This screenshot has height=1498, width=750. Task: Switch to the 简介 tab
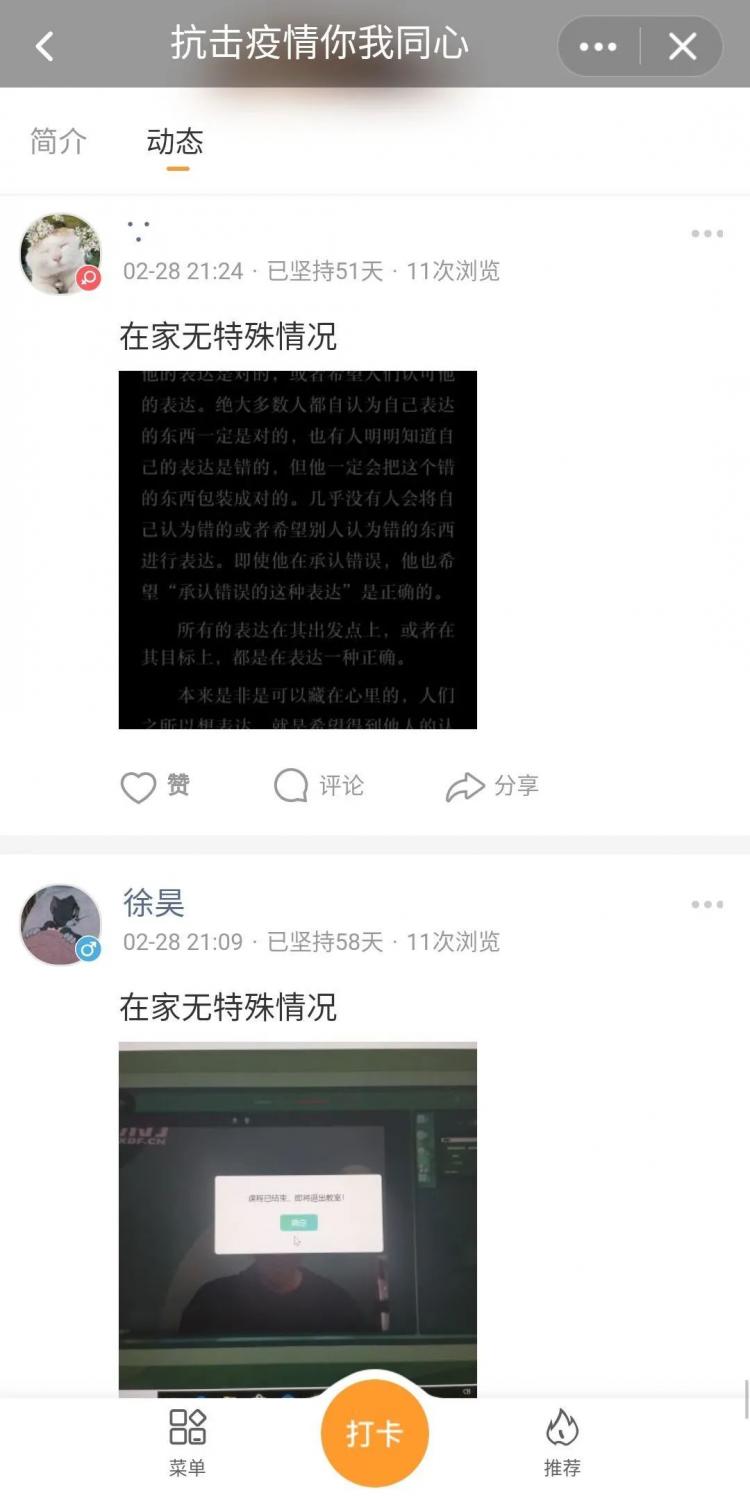tap(58, 141)
